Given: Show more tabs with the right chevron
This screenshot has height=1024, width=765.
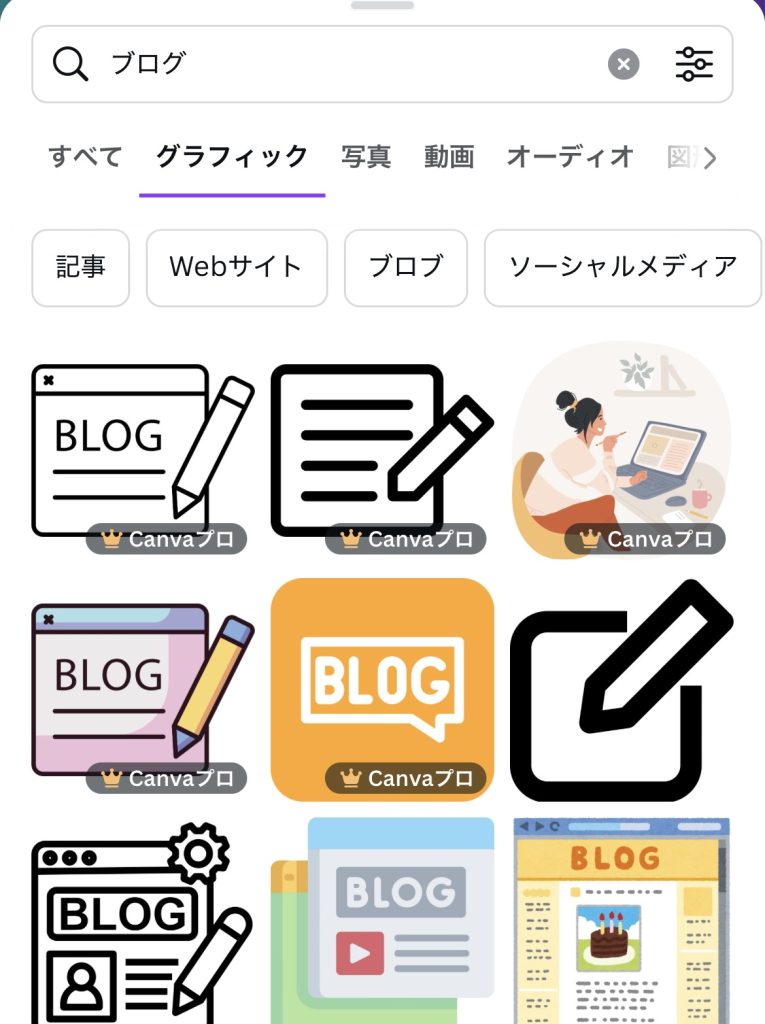Looking at the screenshot, I should 710,158.
